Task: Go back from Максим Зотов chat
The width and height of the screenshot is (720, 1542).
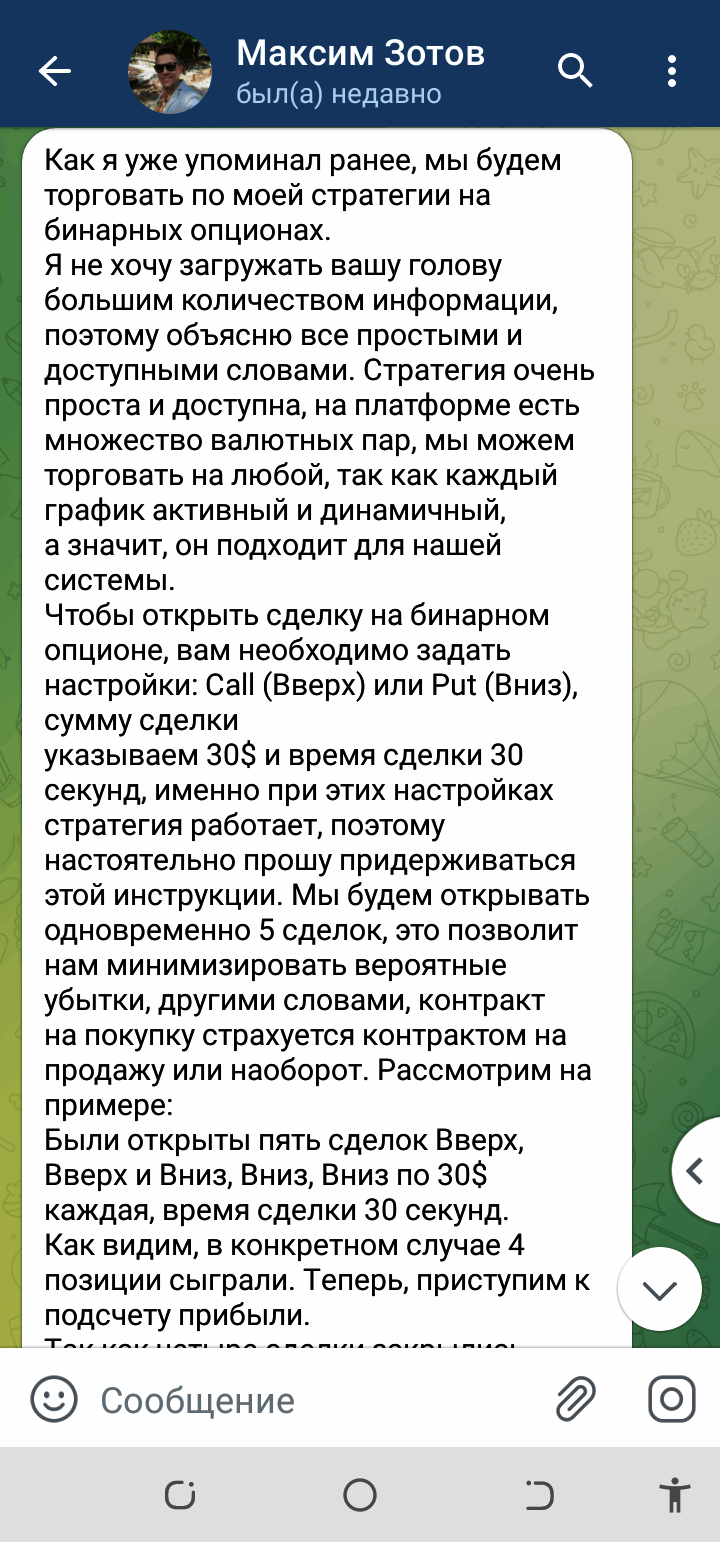Action: point(54,71)
